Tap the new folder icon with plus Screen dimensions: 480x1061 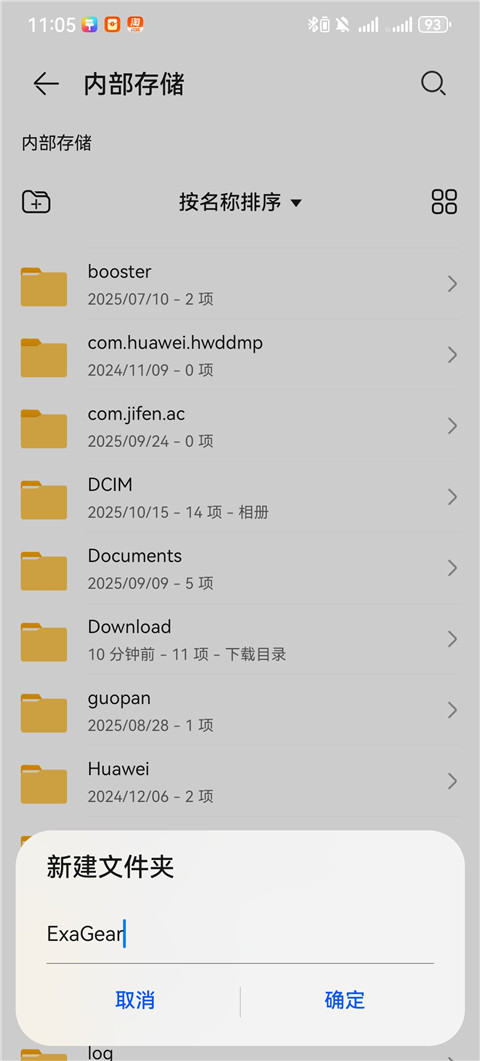tap(37, 202)
